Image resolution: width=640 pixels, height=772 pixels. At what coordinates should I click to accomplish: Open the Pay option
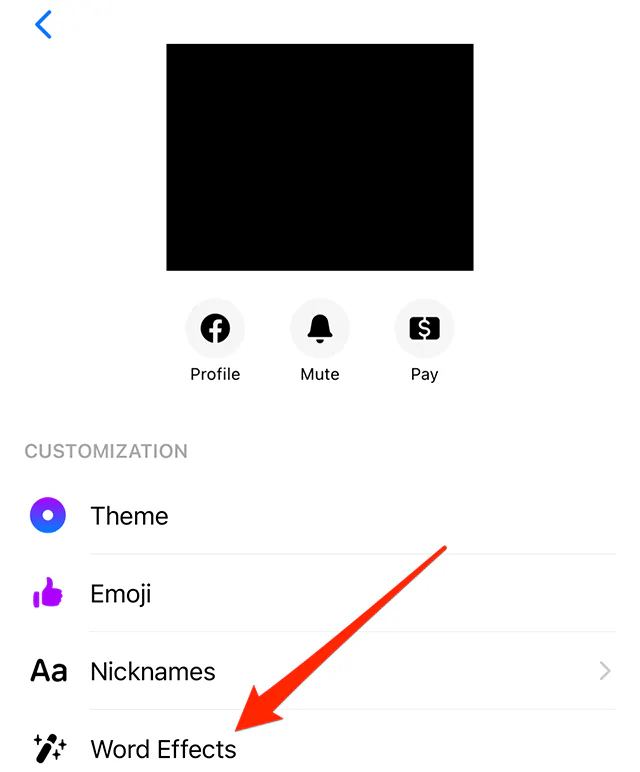(424, 329)
